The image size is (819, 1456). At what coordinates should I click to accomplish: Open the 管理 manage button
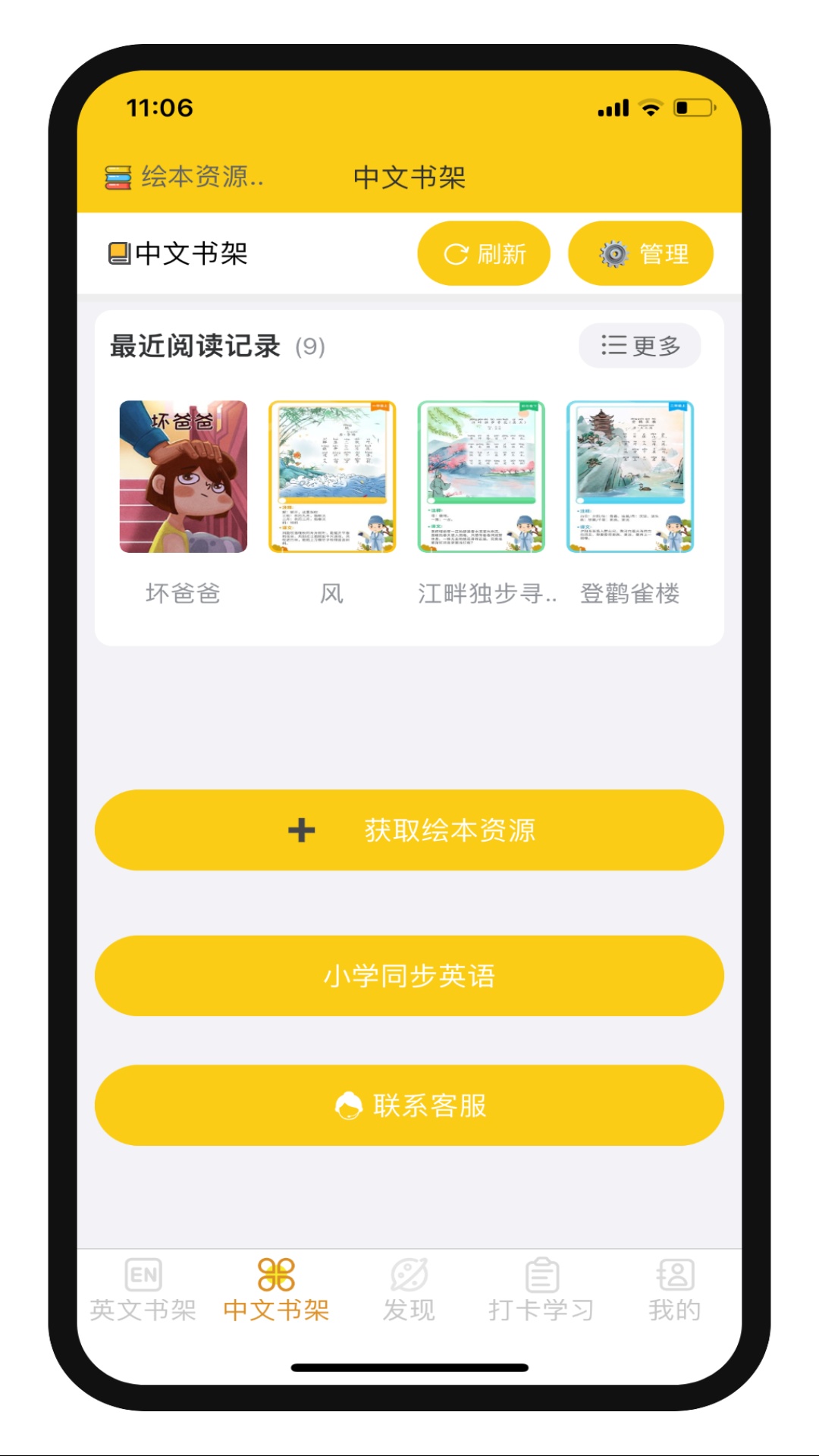point(641,254)
